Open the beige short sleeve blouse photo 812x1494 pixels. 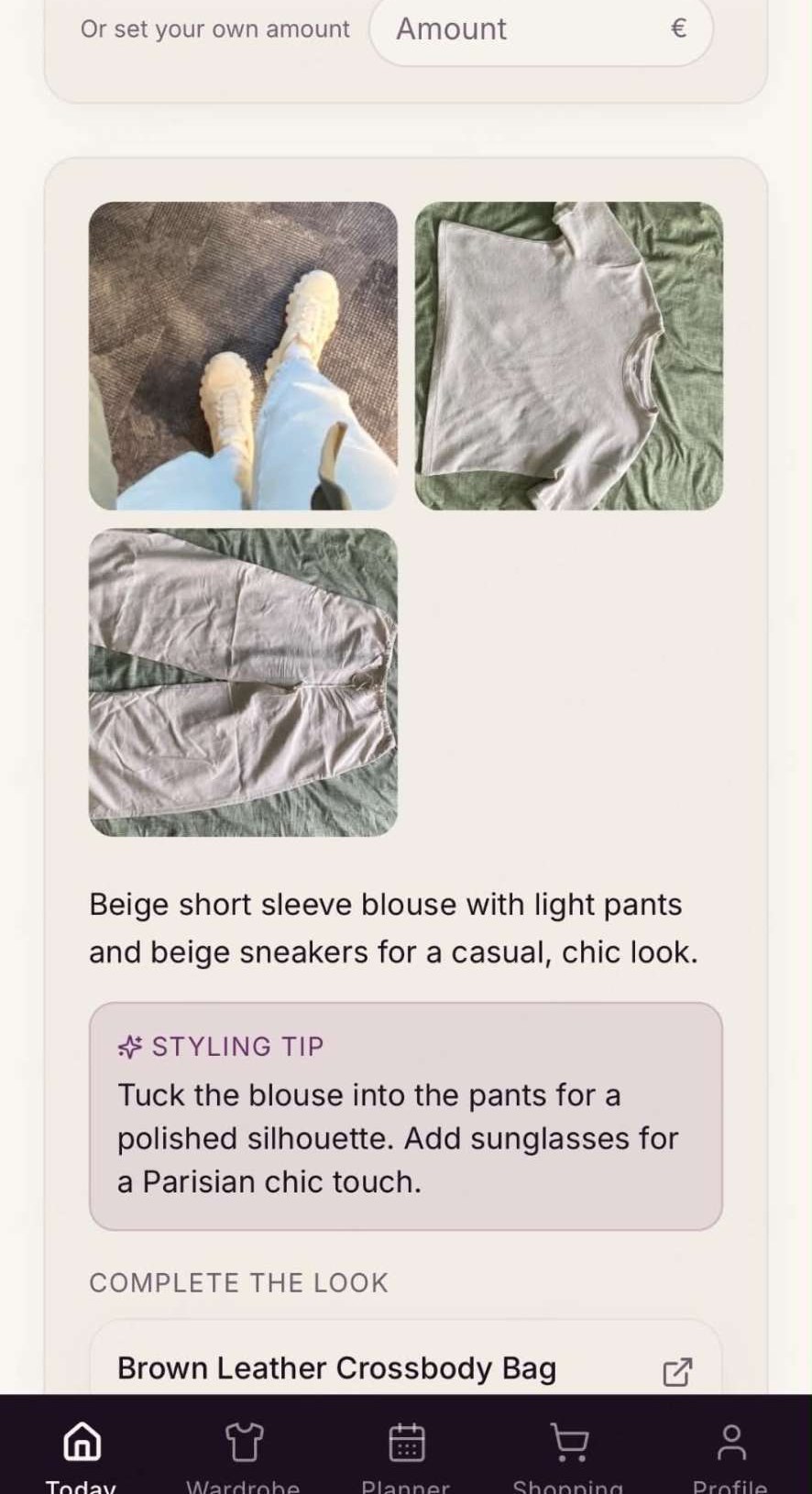(x=569, y=356)
